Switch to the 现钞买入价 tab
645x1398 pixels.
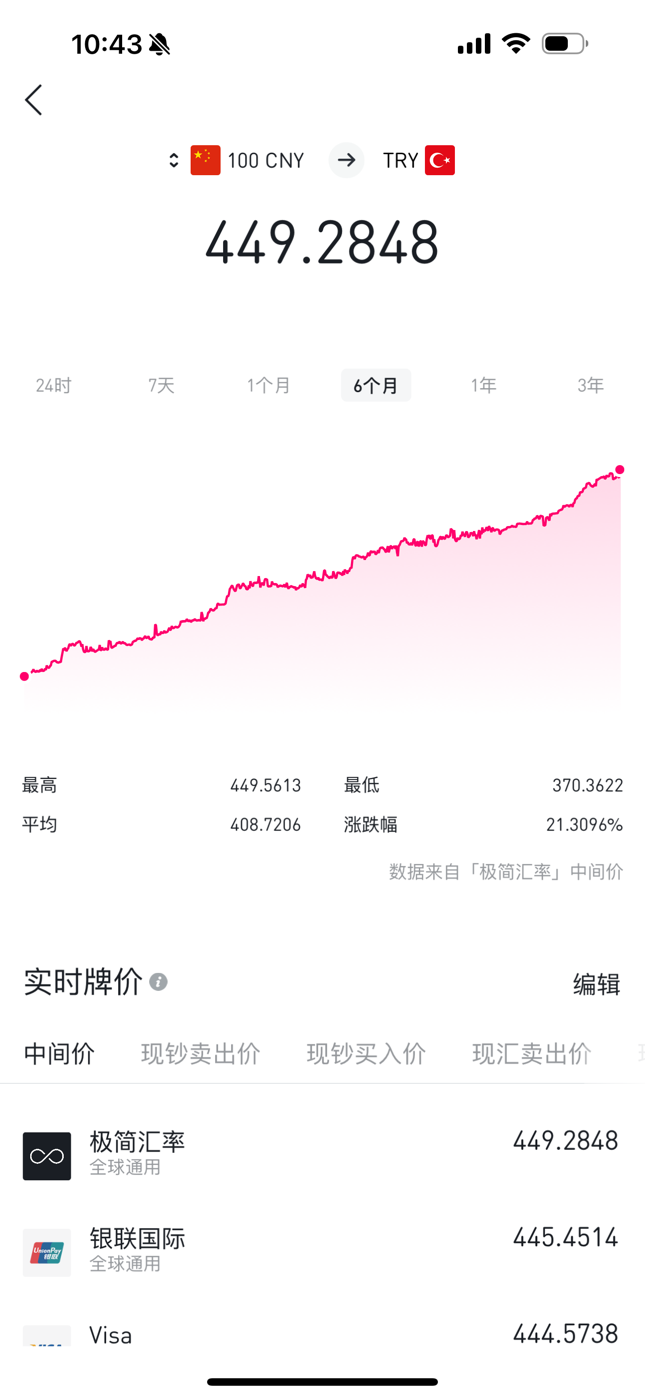pyautogui.click(x=366, y=1054)
